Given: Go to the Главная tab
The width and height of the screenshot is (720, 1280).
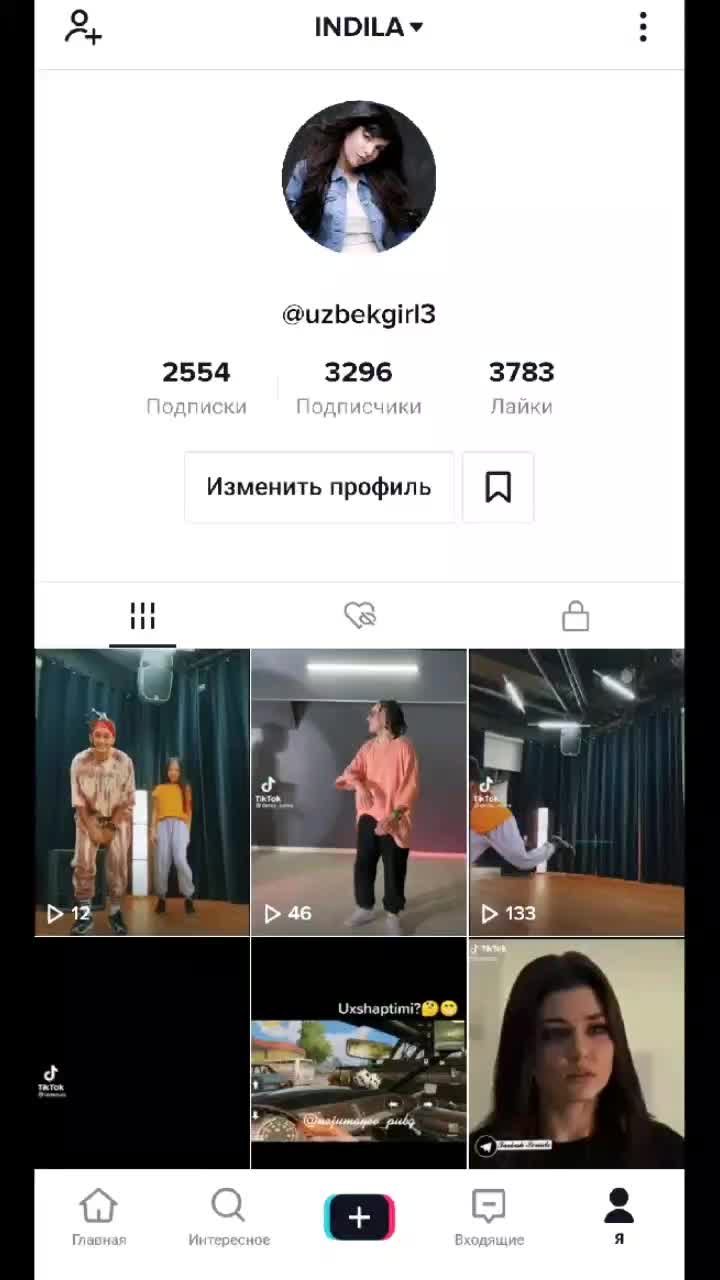Looking at the screenshot, I should click(99, 1217).
